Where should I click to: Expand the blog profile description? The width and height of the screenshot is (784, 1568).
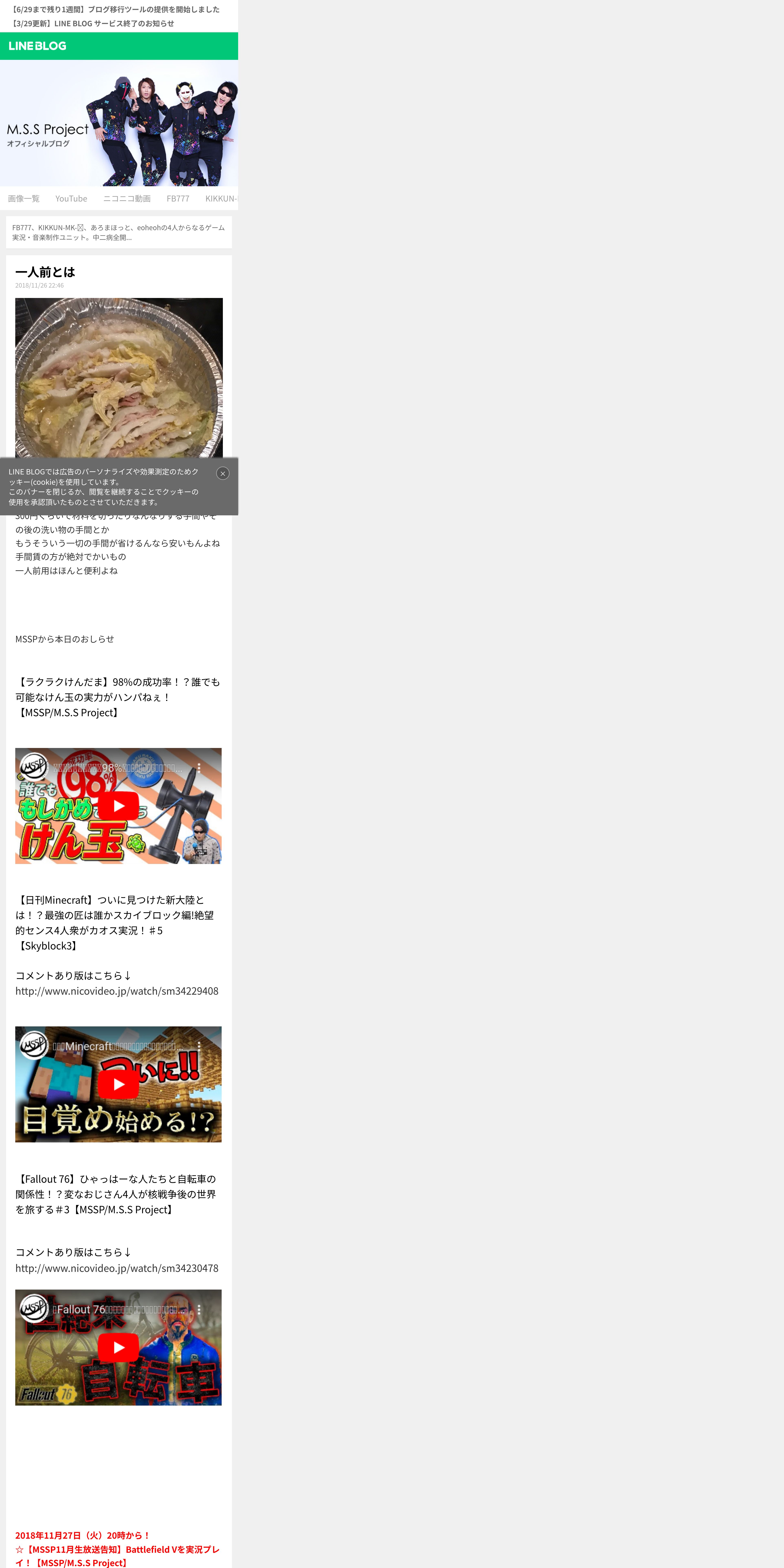tap(119, 232)
